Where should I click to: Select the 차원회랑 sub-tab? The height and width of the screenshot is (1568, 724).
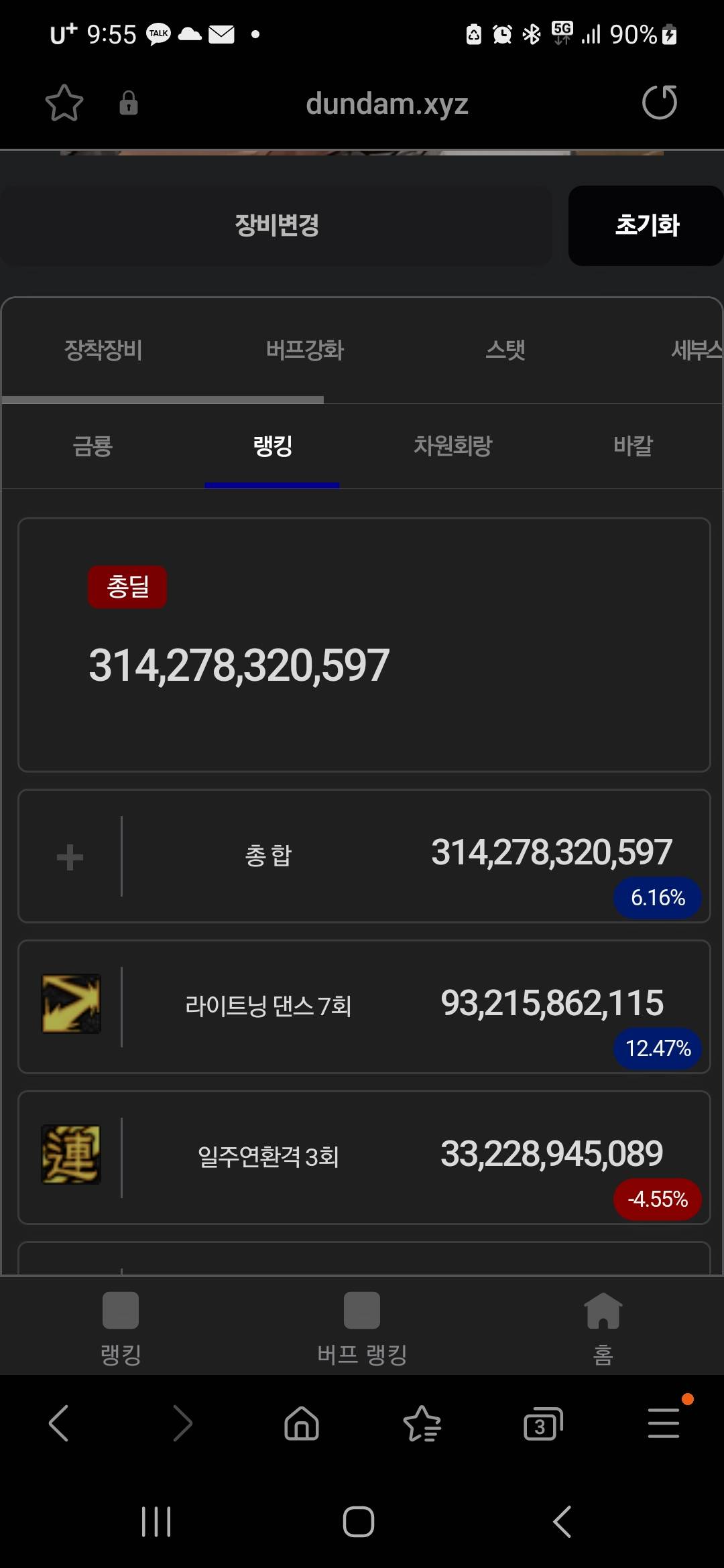452,446
